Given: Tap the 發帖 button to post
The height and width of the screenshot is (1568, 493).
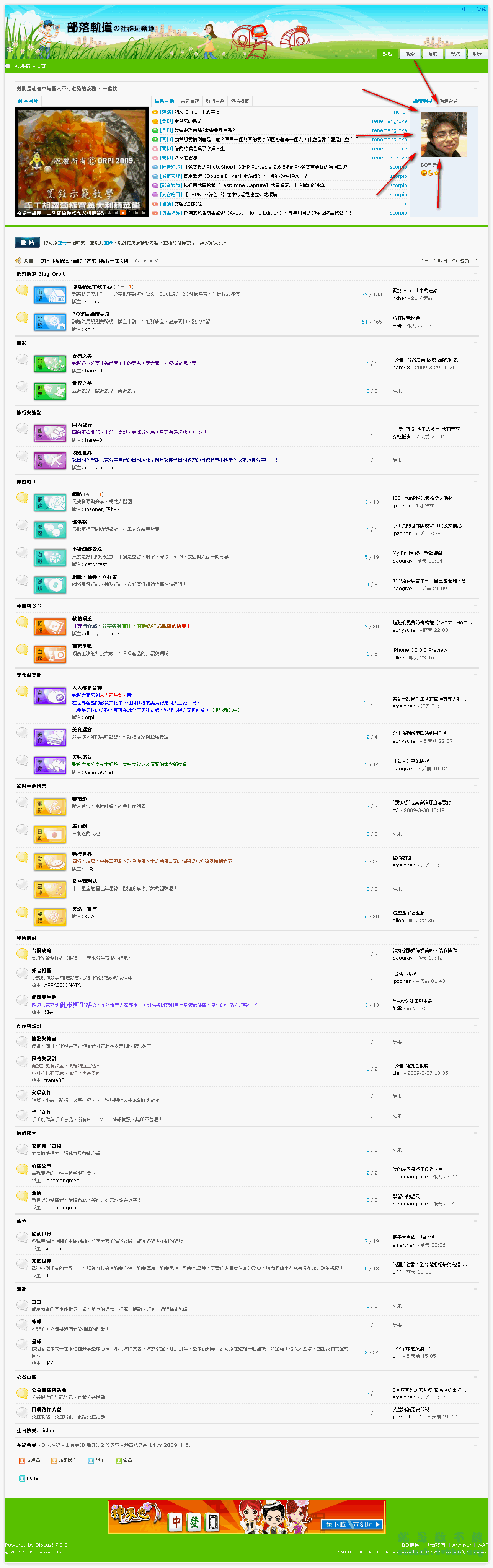Looking at the screenshot, I should click(28, 242).
